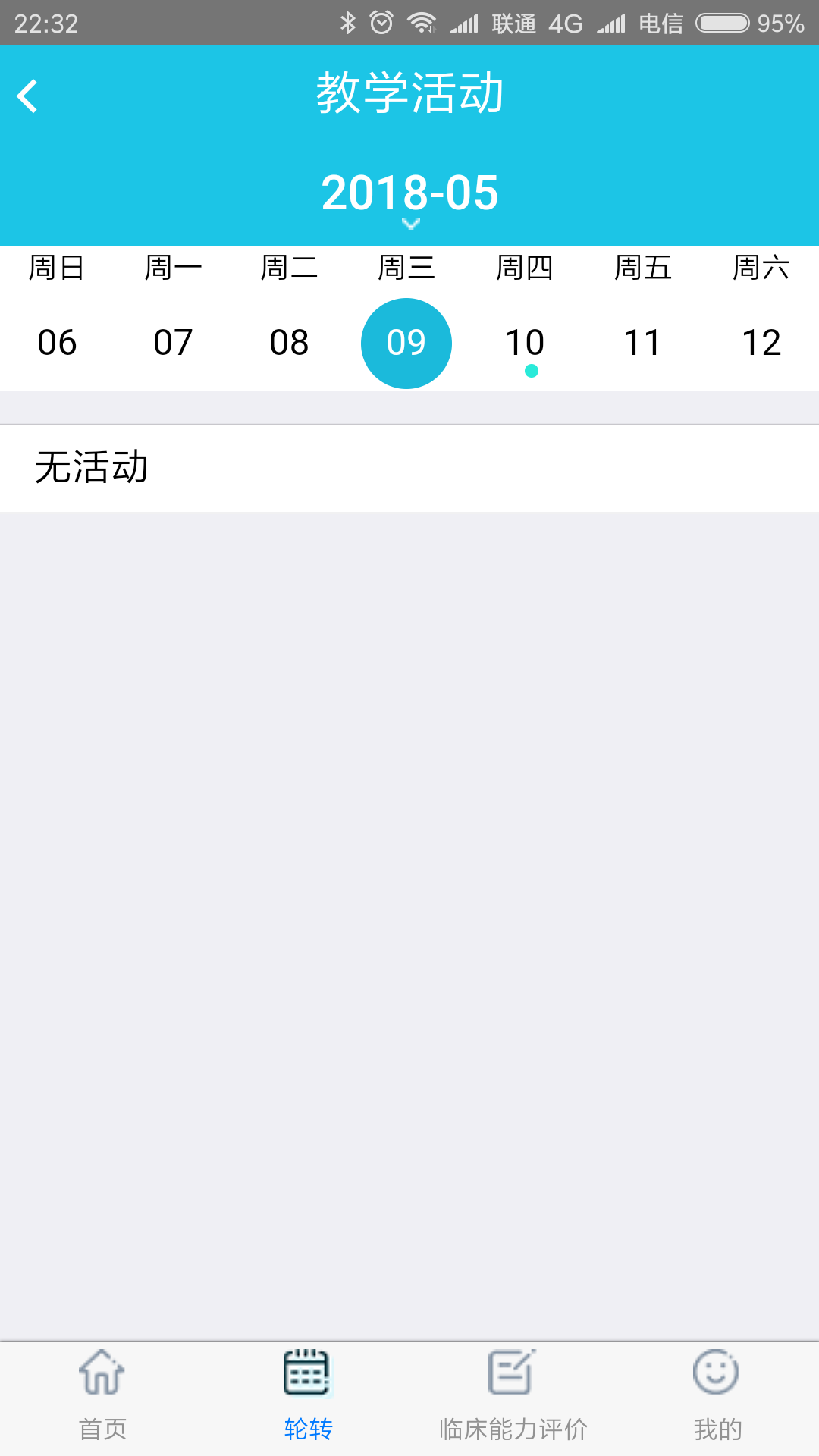Expand the 2018-05 month picker
819x1456 pixels.
tap(409, 196)
